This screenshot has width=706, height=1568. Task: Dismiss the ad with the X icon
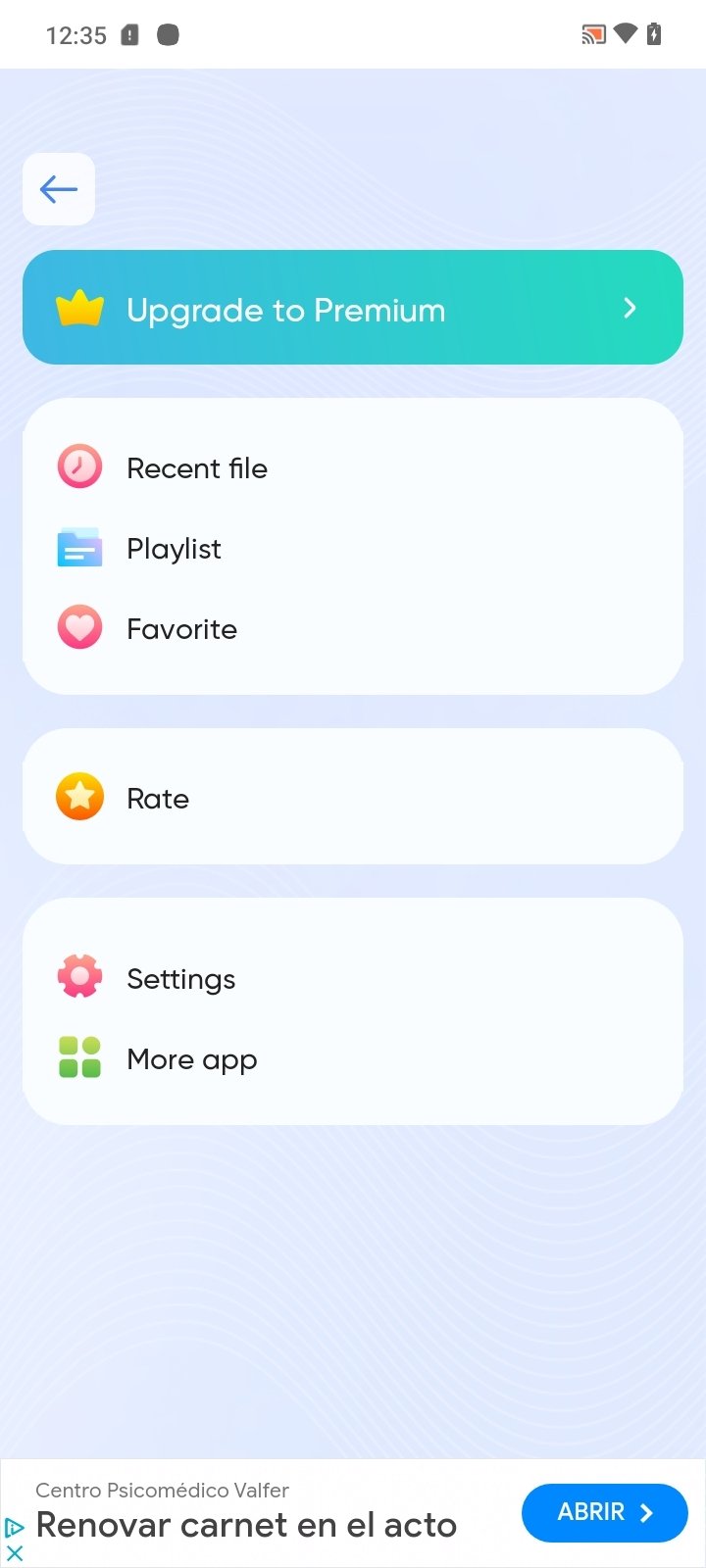click(x=15, y=1553)
